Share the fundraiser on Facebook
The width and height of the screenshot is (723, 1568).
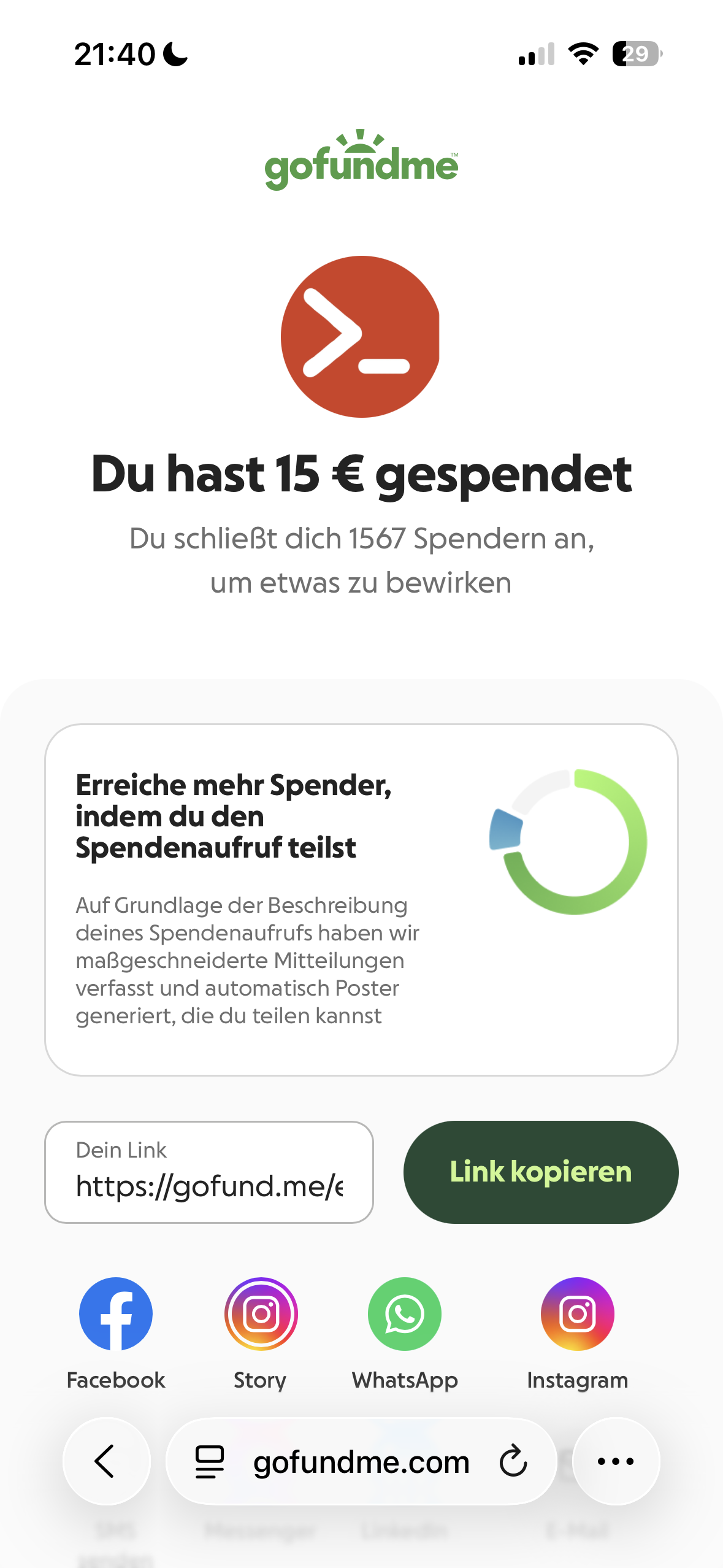point(116,1314)
